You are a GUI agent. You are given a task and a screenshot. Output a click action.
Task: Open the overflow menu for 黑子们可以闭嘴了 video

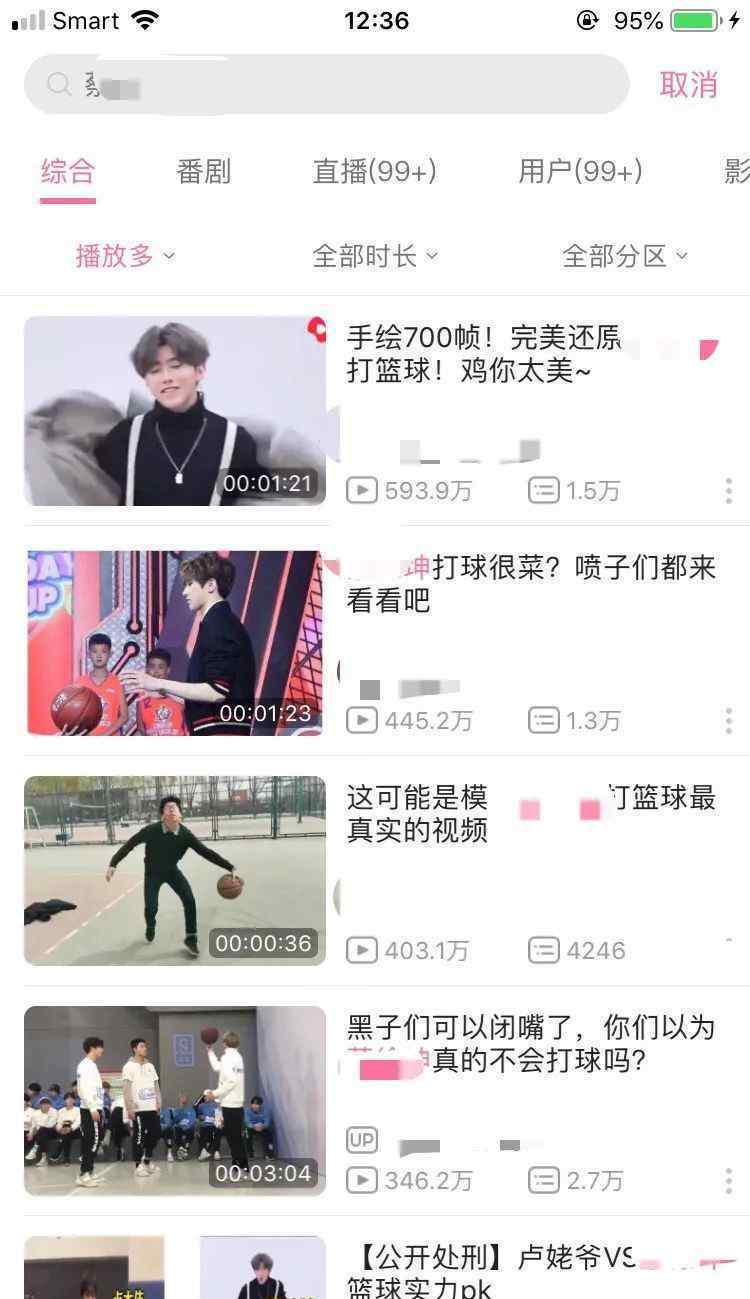tap(728, 1180)
